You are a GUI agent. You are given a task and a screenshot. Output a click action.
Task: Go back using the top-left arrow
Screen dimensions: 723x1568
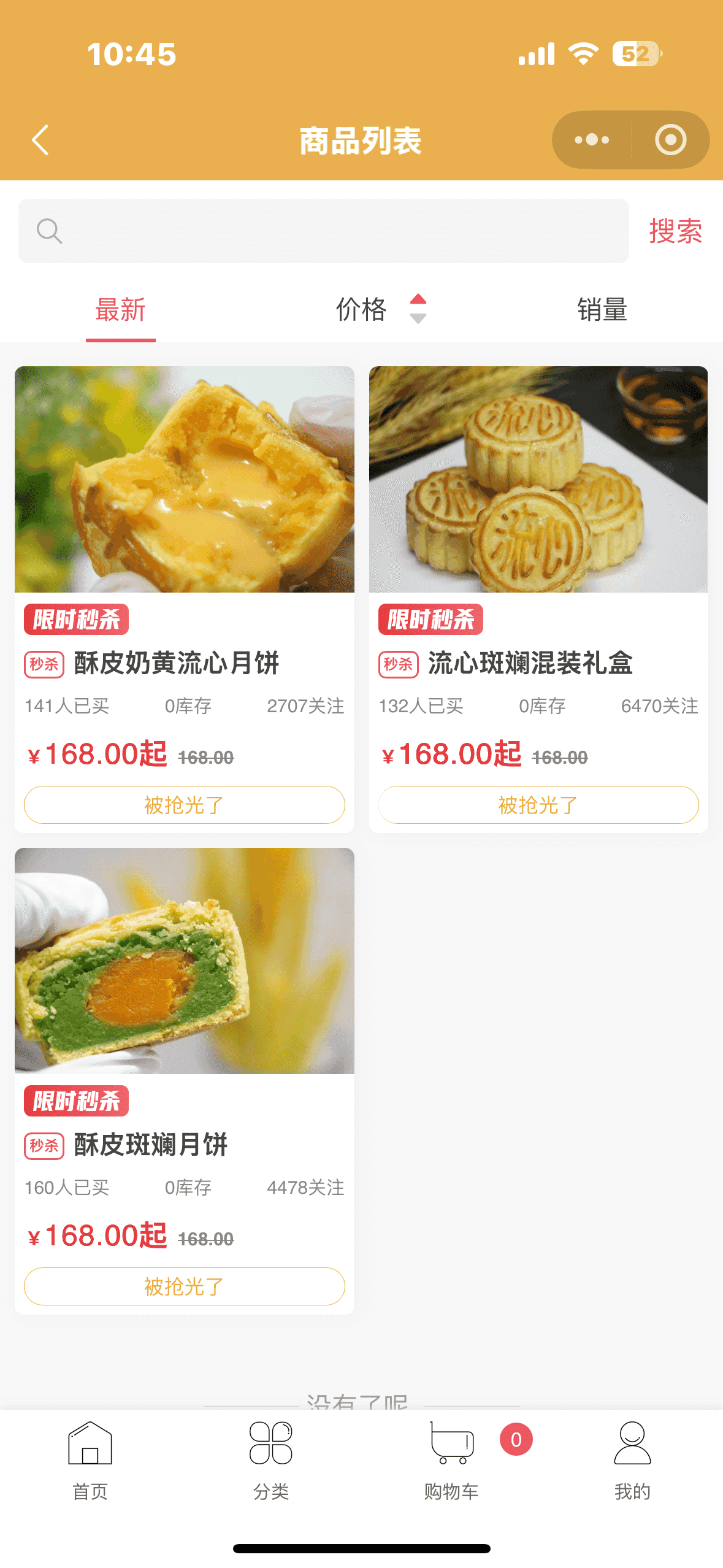click(x=40, y=140)
